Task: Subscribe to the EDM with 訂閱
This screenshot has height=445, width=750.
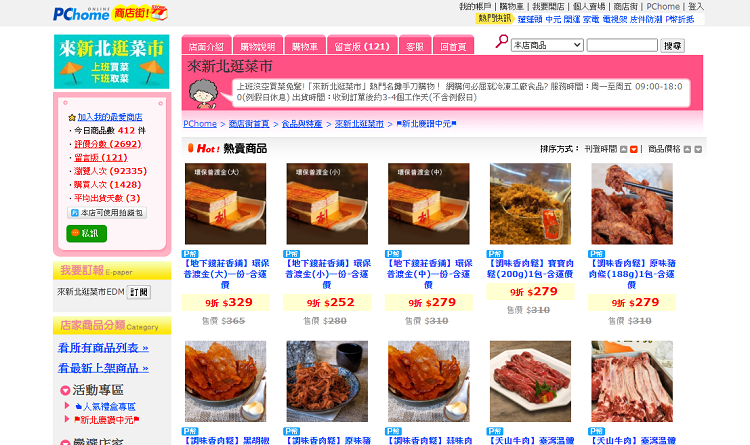Action: click(139, 292)
